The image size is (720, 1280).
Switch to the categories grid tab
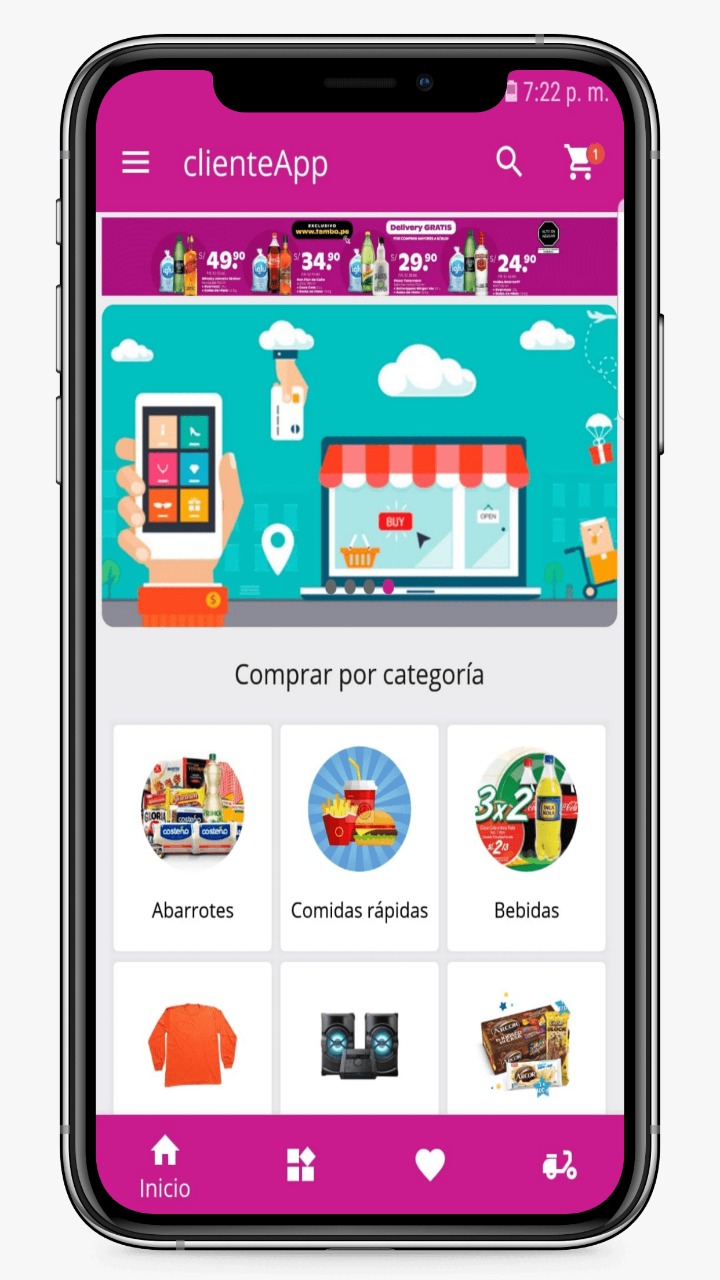(x=301, y=1165)
